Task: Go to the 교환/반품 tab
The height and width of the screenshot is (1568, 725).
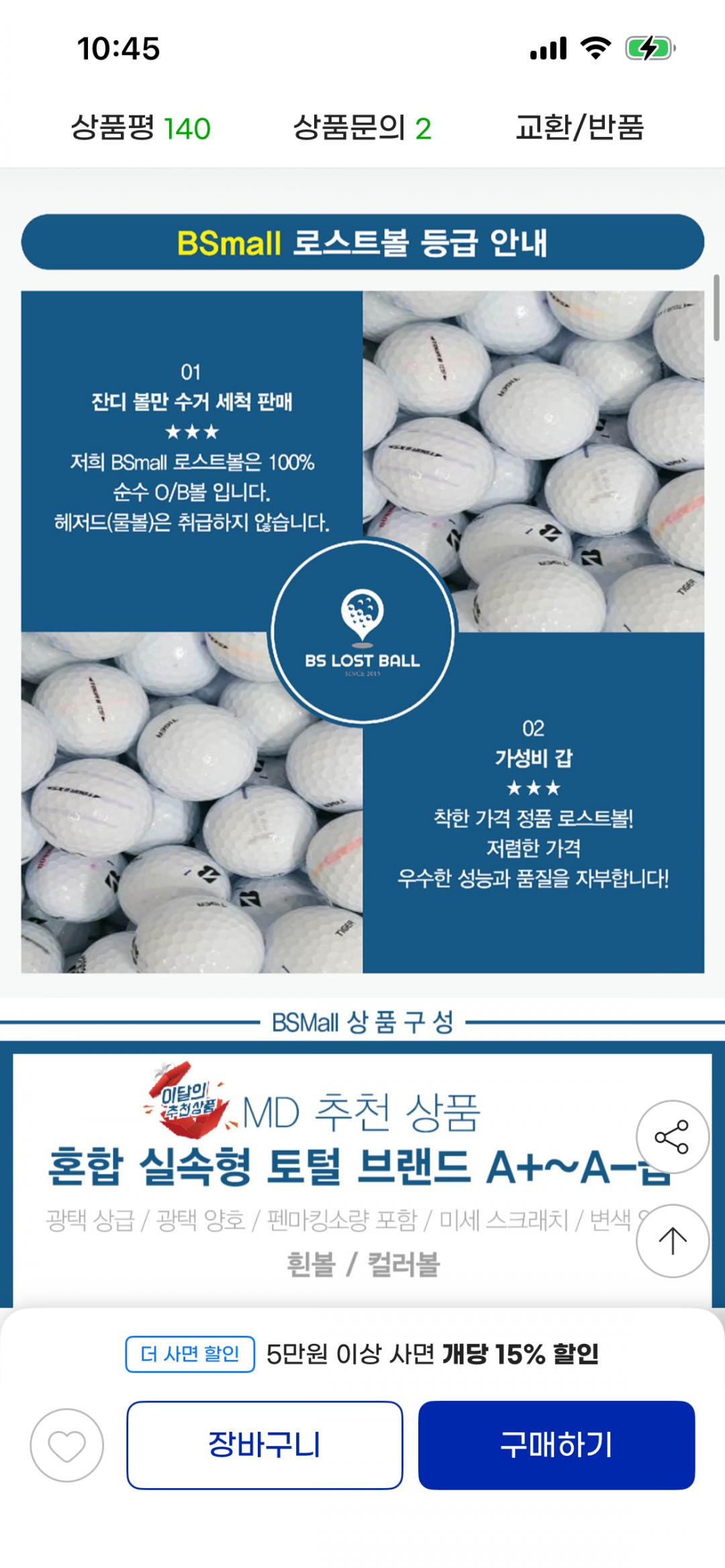Action: pyautogui.click(x=579, y=127)
